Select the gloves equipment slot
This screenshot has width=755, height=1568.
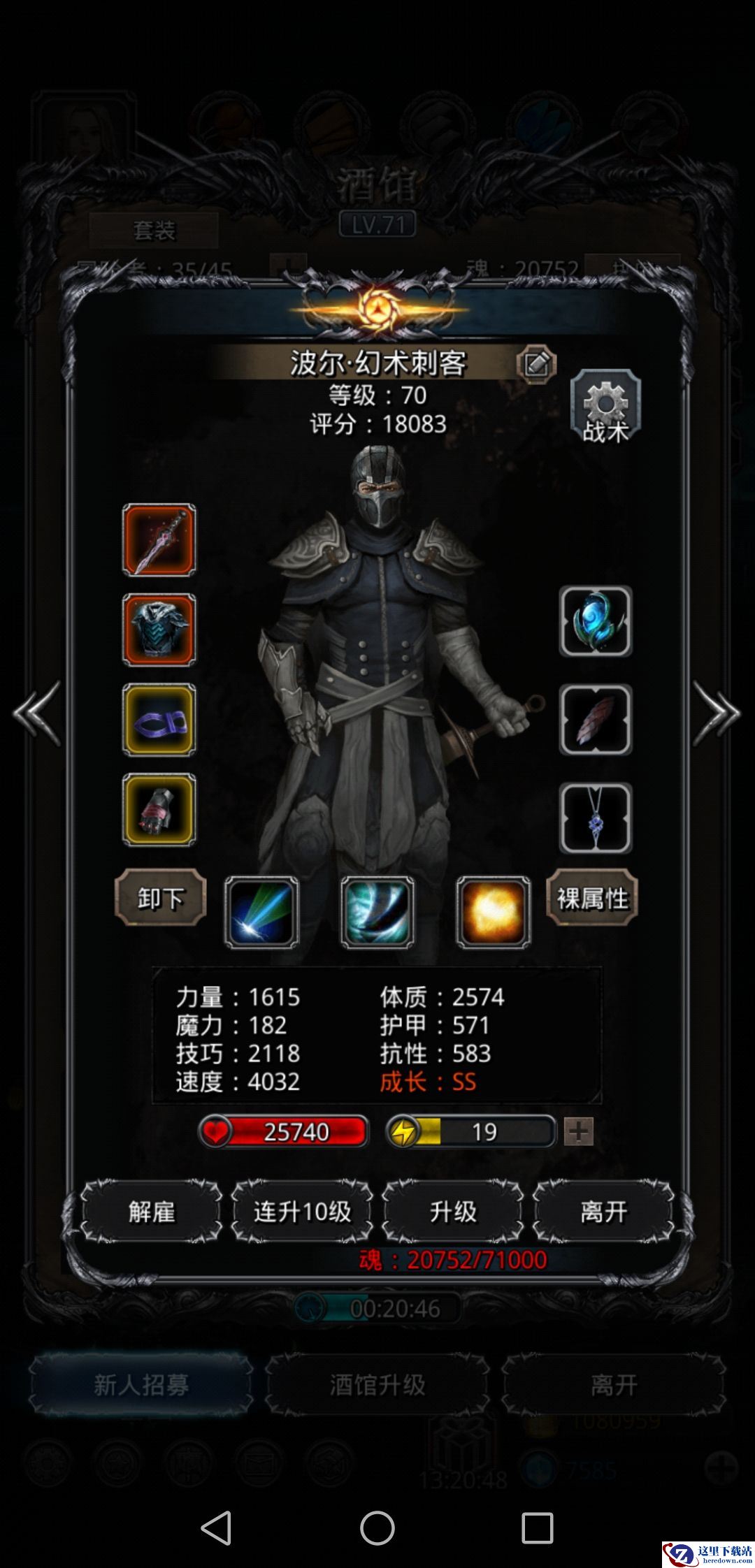tap(159, 810)
